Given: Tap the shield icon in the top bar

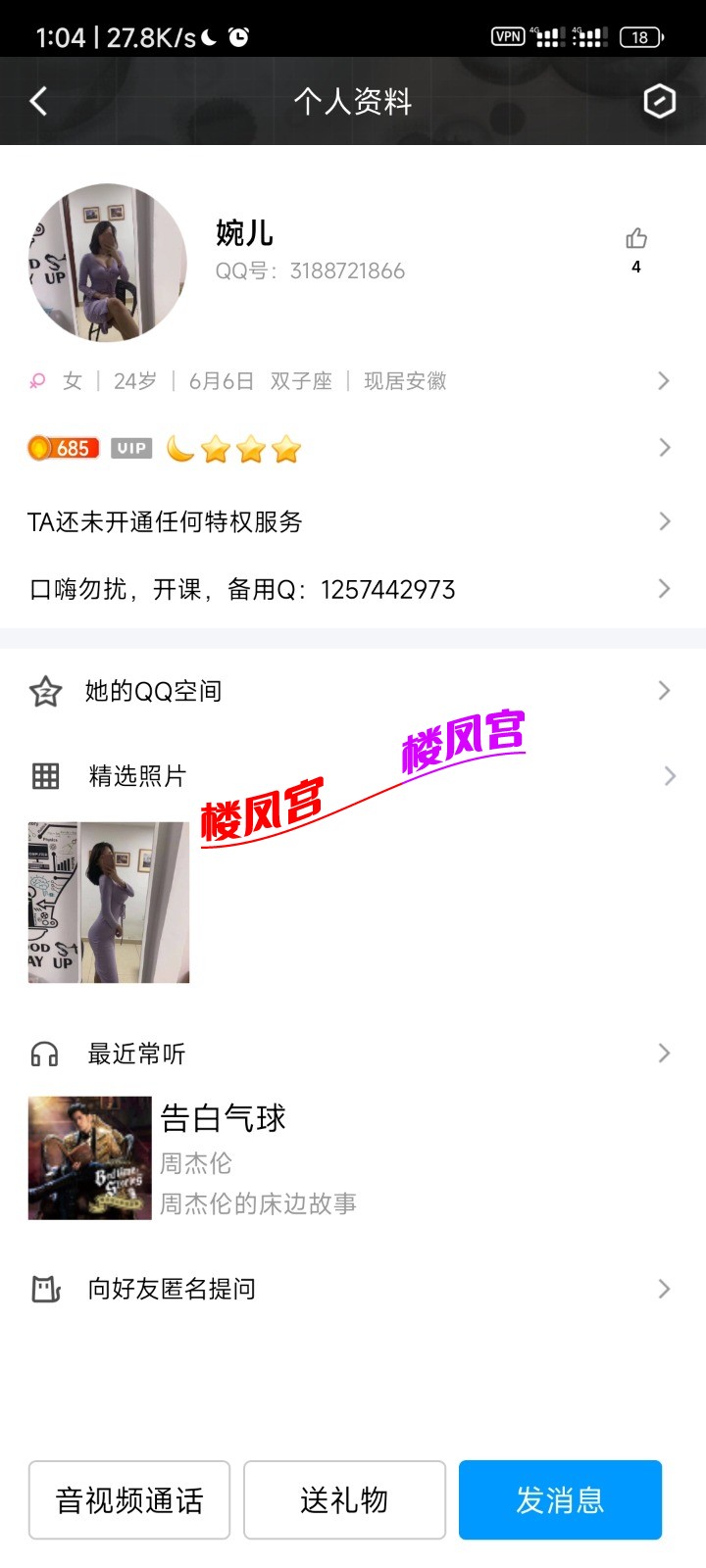Looking at the screenshot, I should 659,101.
